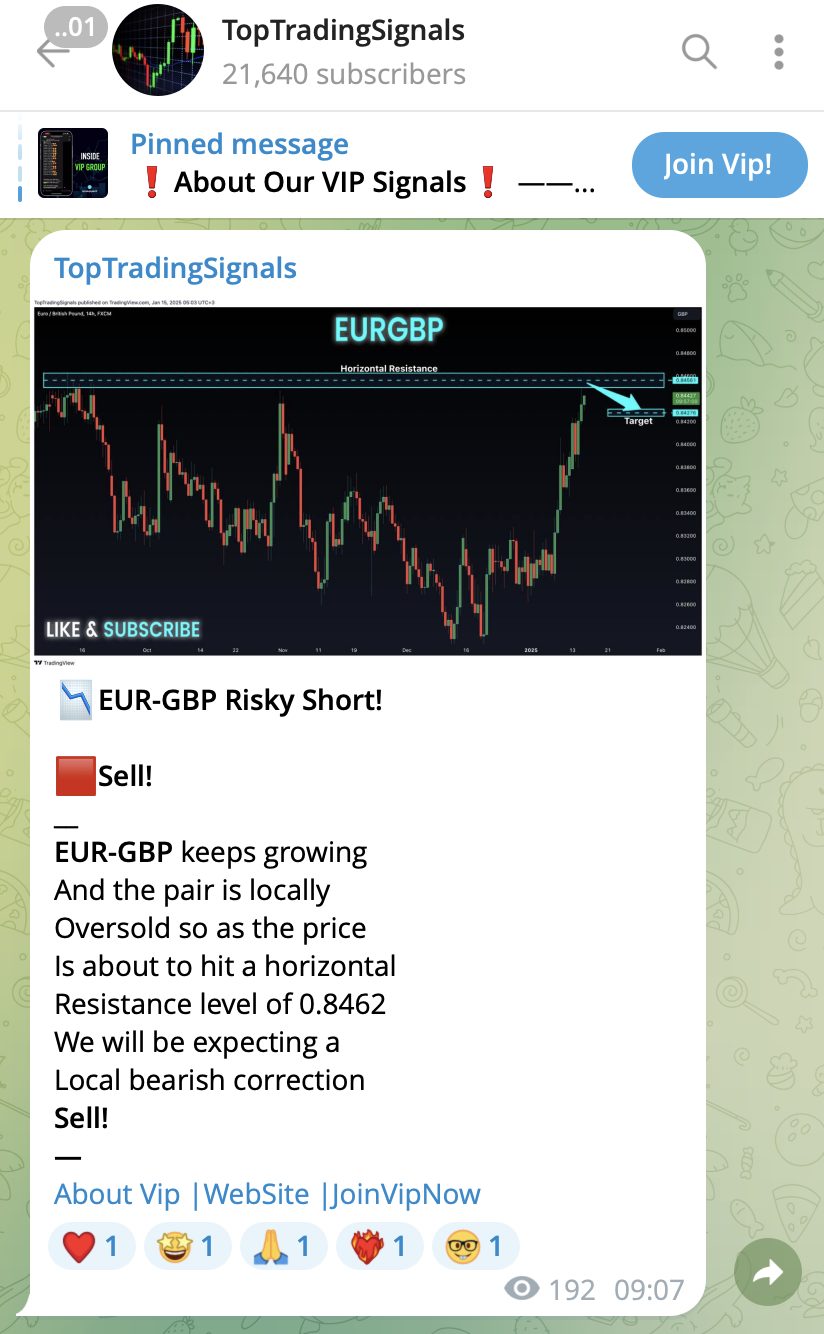The height and width of the screenshot is (1334, 824).
Task: React with the red heart
Action: click(91, 1247)
